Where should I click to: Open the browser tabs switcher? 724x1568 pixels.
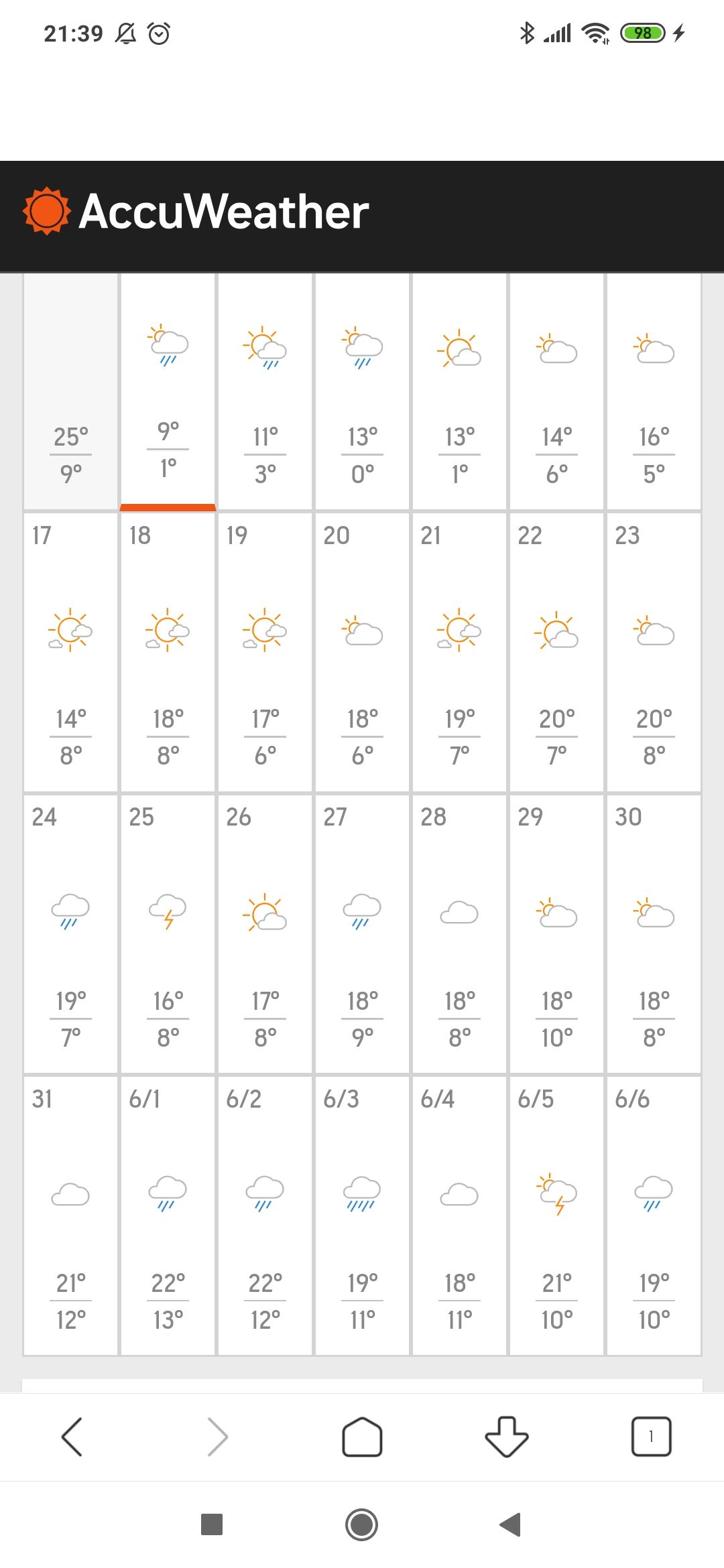coord(651,1437)
